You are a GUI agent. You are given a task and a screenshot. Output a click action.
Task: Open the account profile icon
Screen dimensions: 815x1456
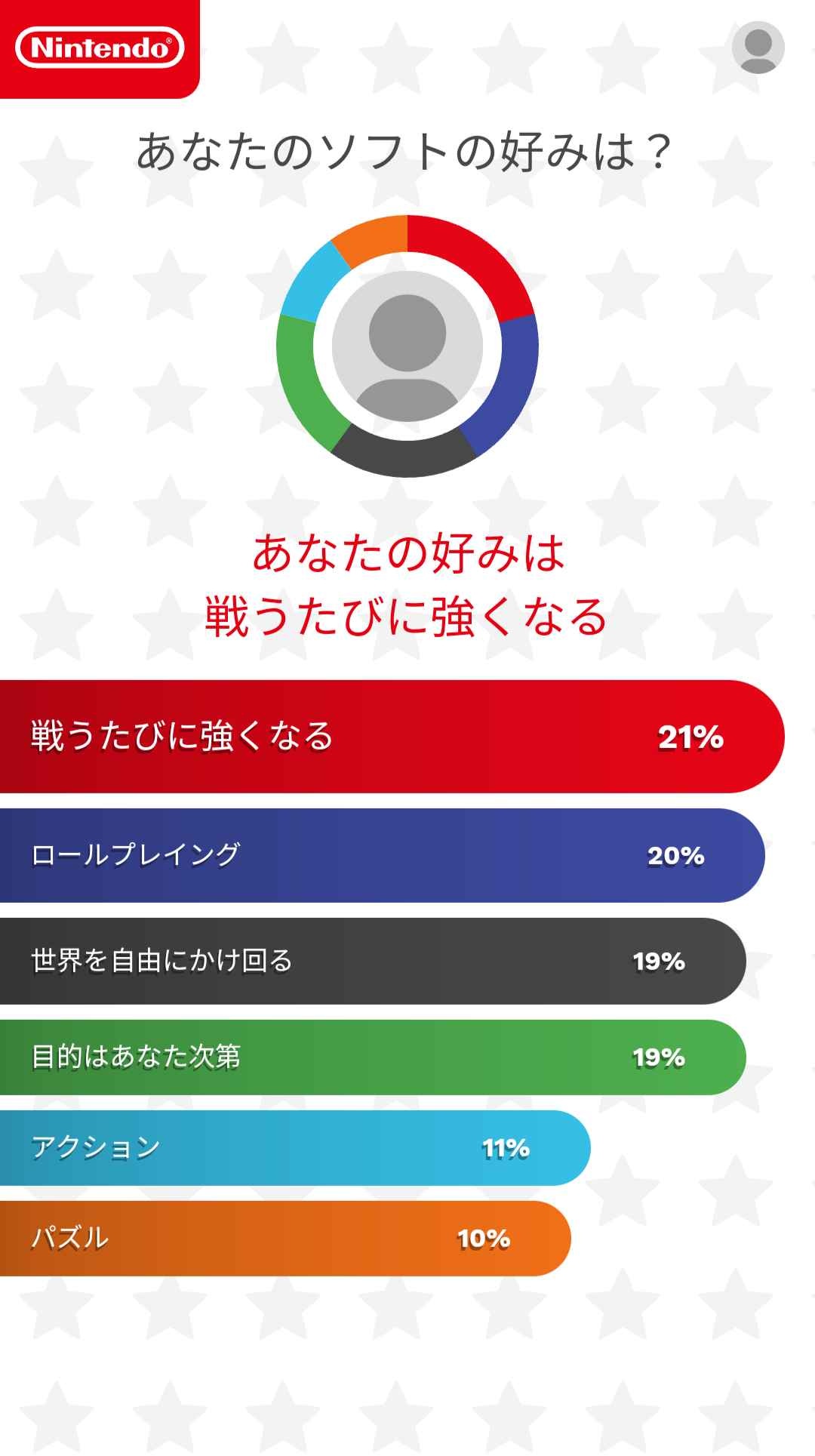coord(758,47)
